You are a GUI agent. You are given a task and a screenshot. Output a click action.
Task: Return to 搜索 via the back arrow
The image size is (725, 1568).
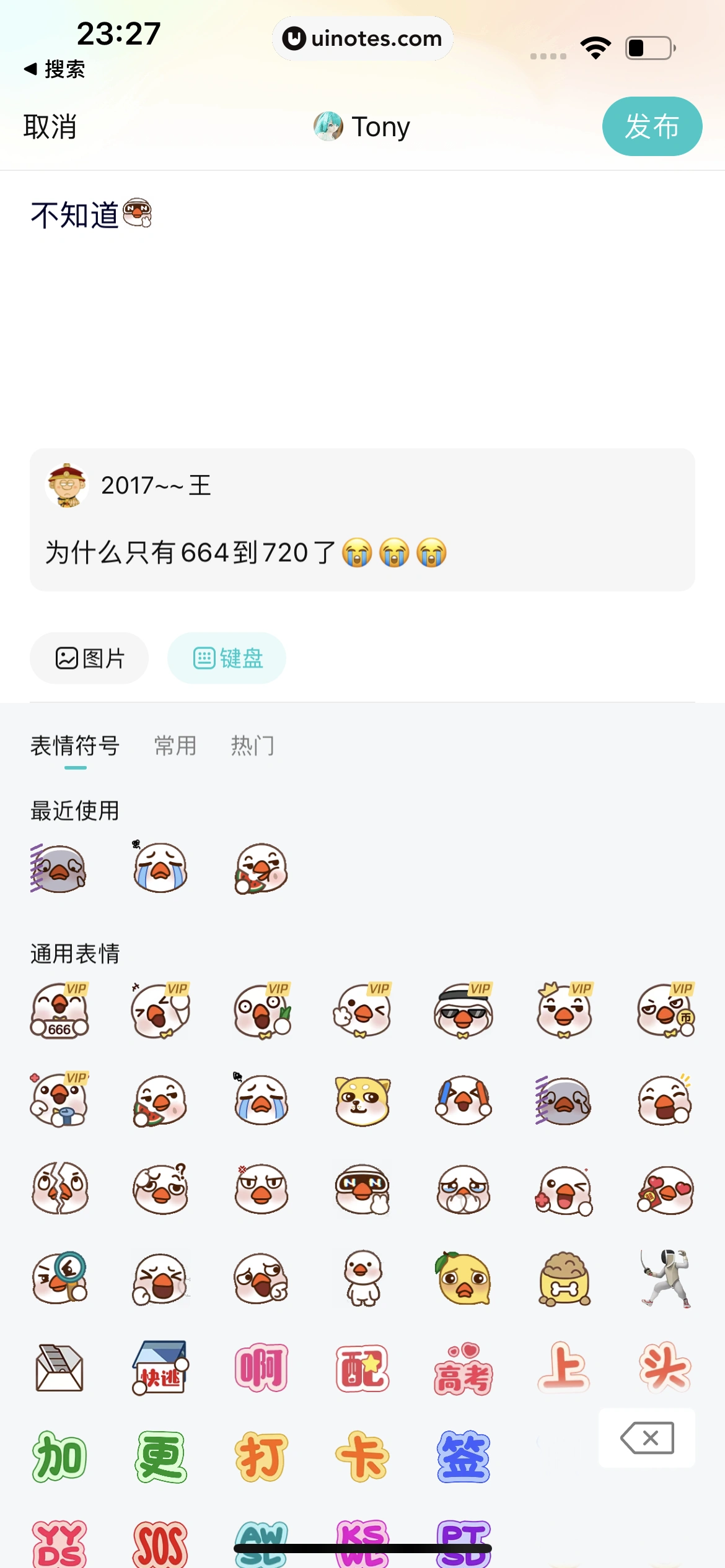[54, 69]
